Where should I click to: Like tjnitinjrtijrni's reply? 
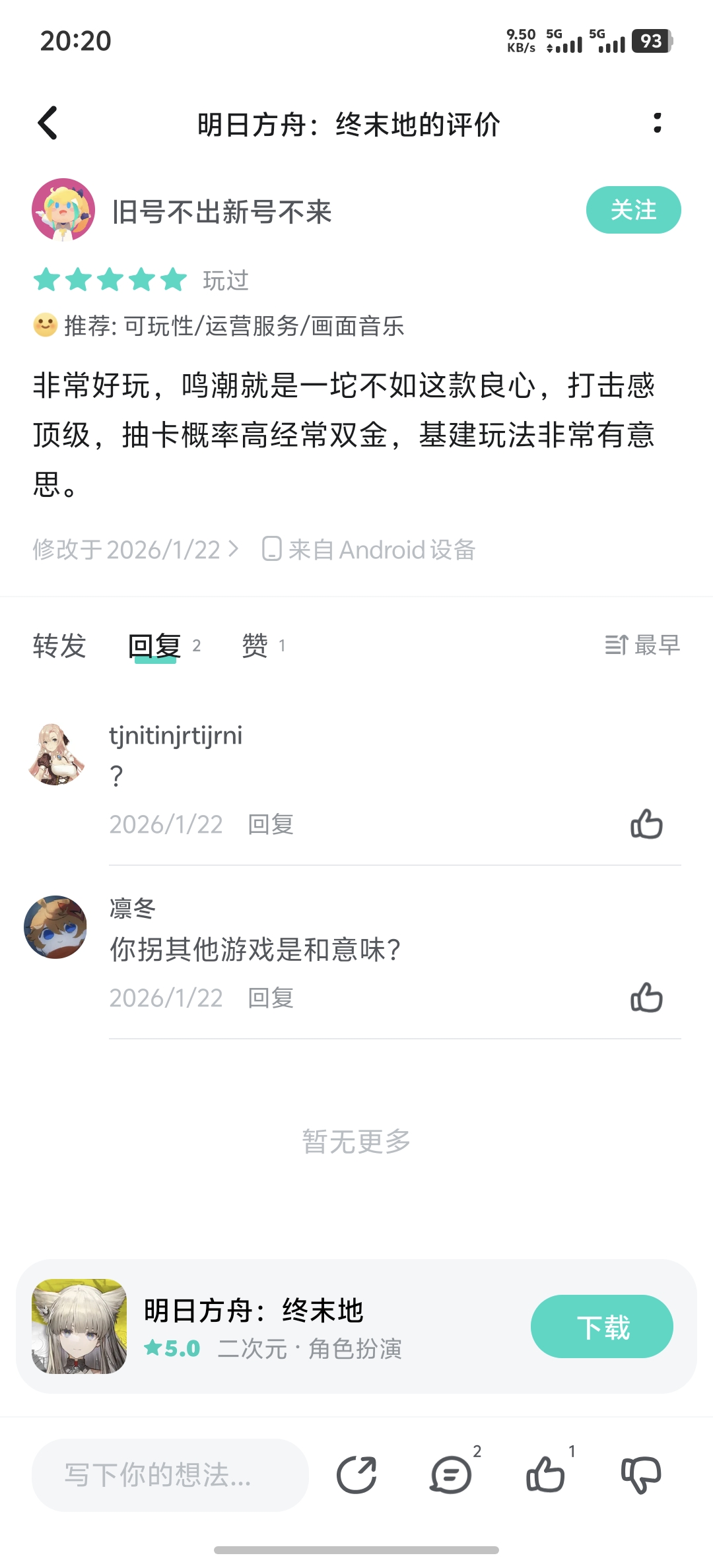click(x=646, y=824)
